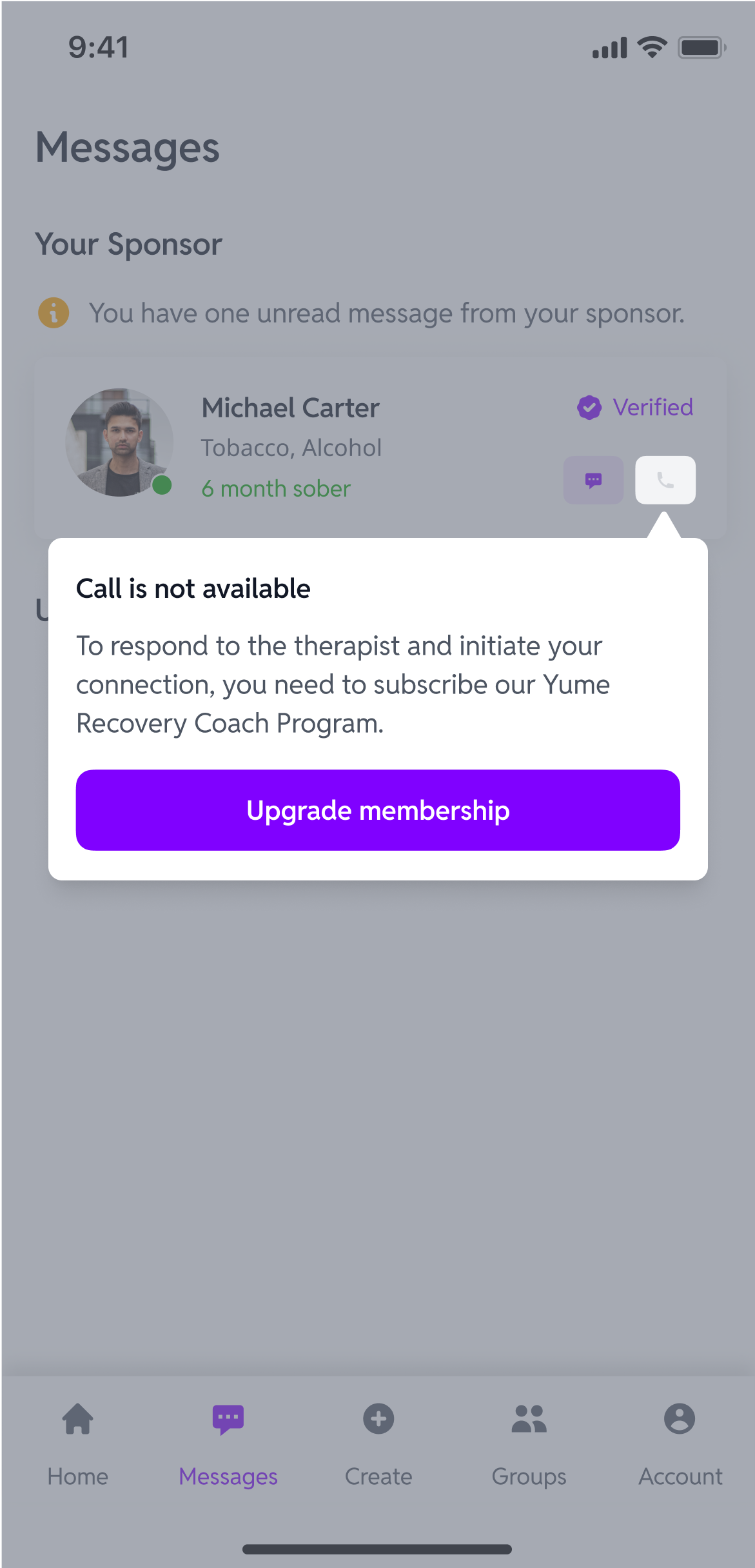The height and width of the screenshot is (1568, 755).
Task: Select the phone call icon on sponsor card
Action: [665, 480]
